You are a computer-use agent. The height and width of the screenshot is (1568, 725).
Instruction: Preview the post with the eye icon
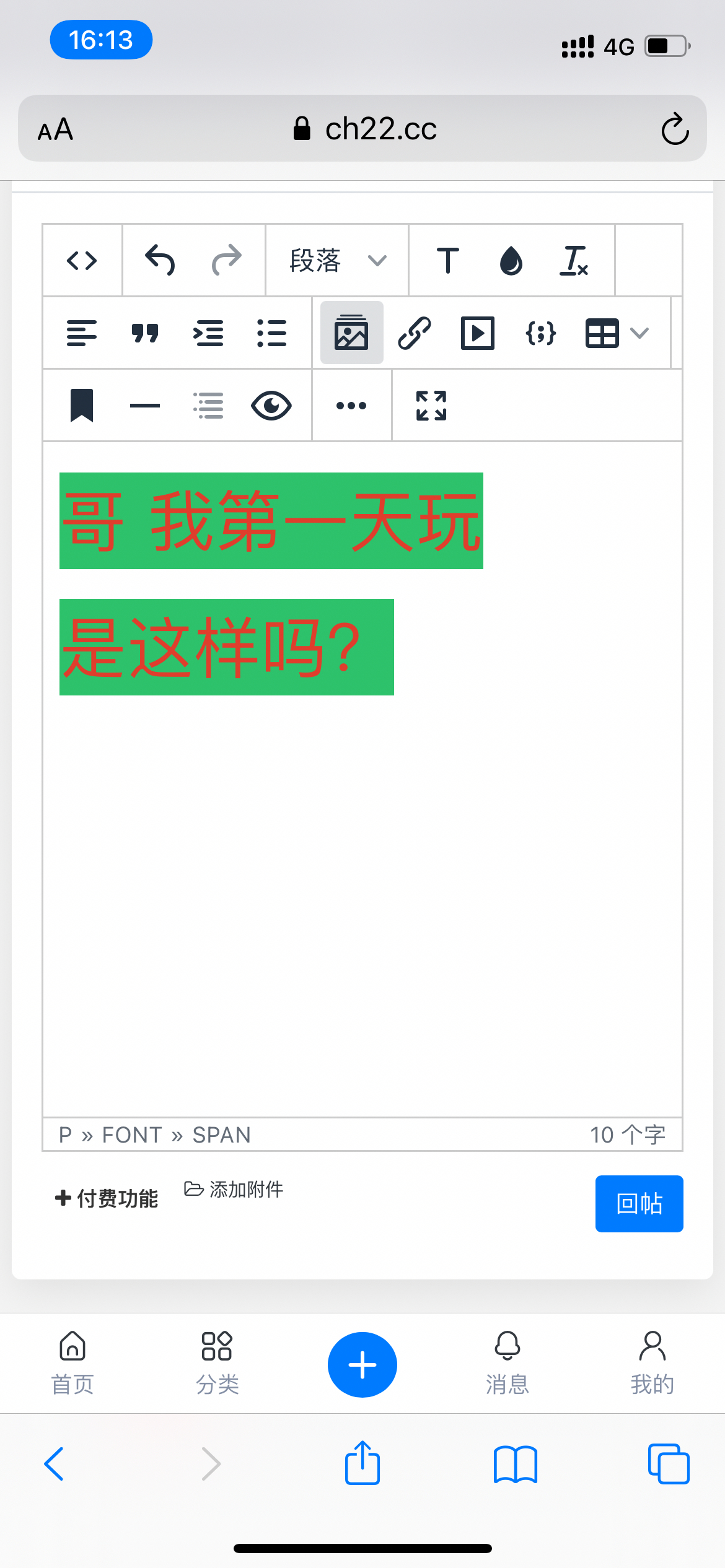point(271,406)
